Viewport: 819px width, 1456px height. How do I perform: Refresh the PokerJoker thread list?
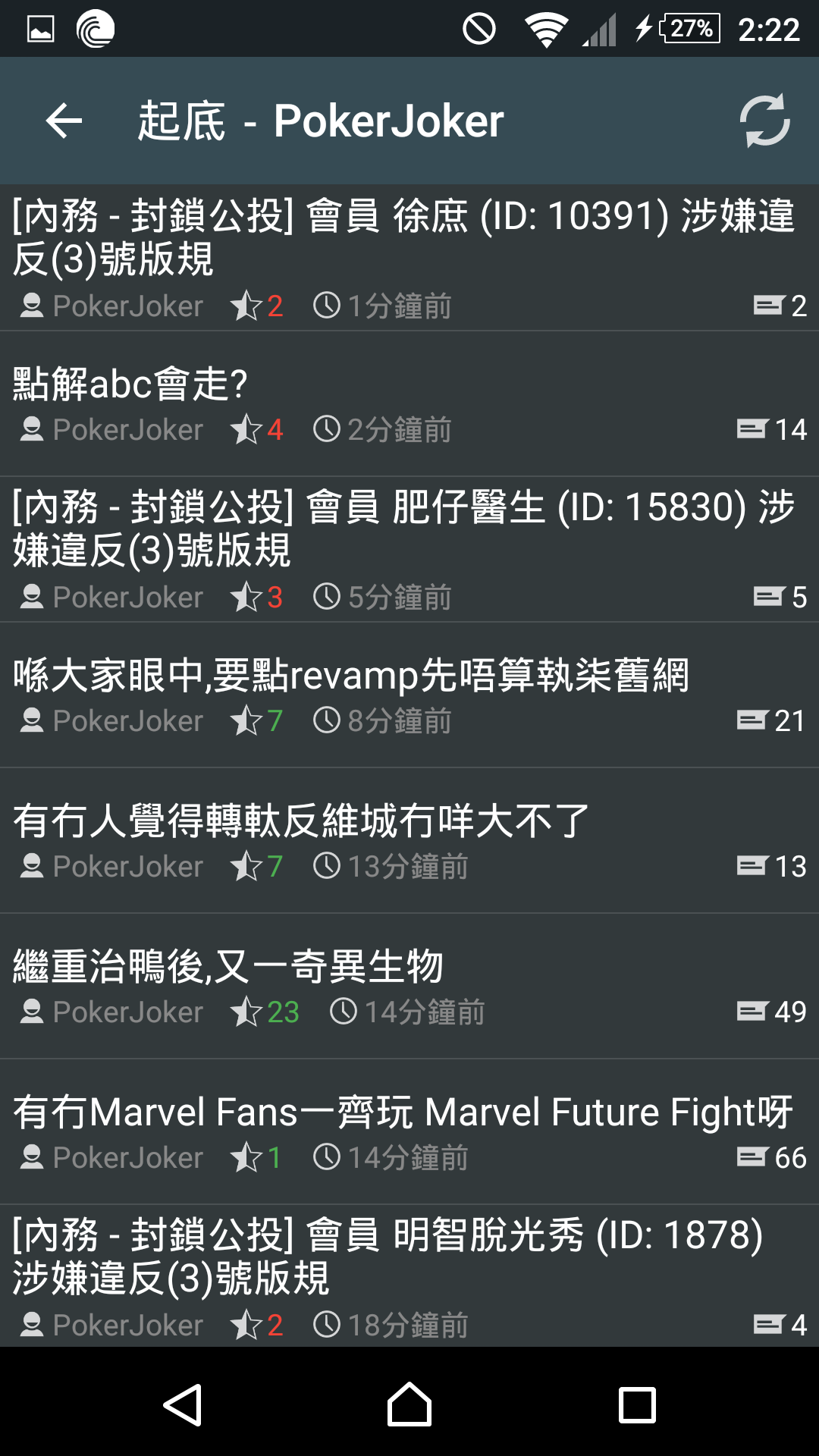point(764,121)
